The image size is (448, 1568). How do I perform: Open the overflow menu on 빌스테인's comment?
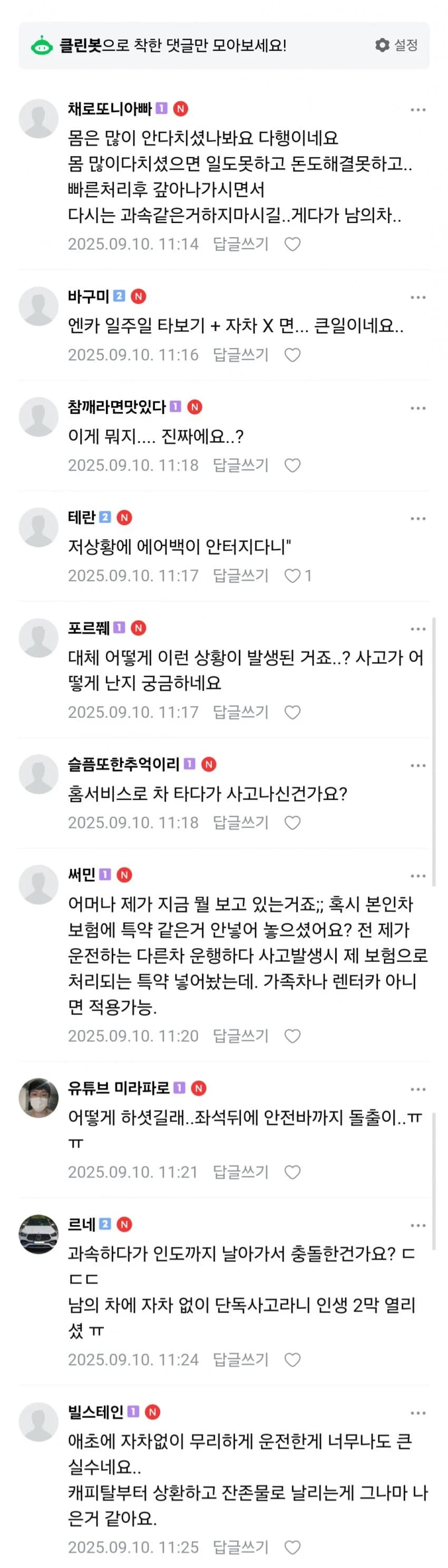[417, 1412]
